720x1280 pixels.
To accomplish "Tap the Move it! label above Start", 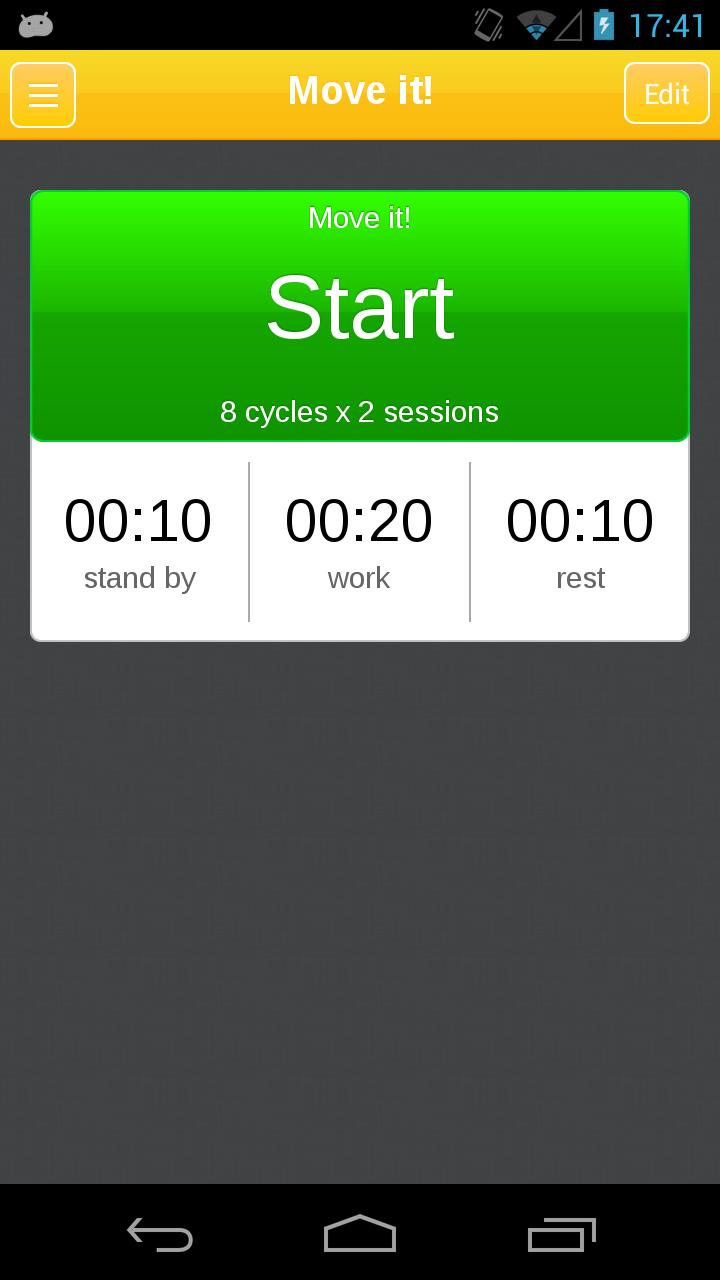I will point(359,217).
